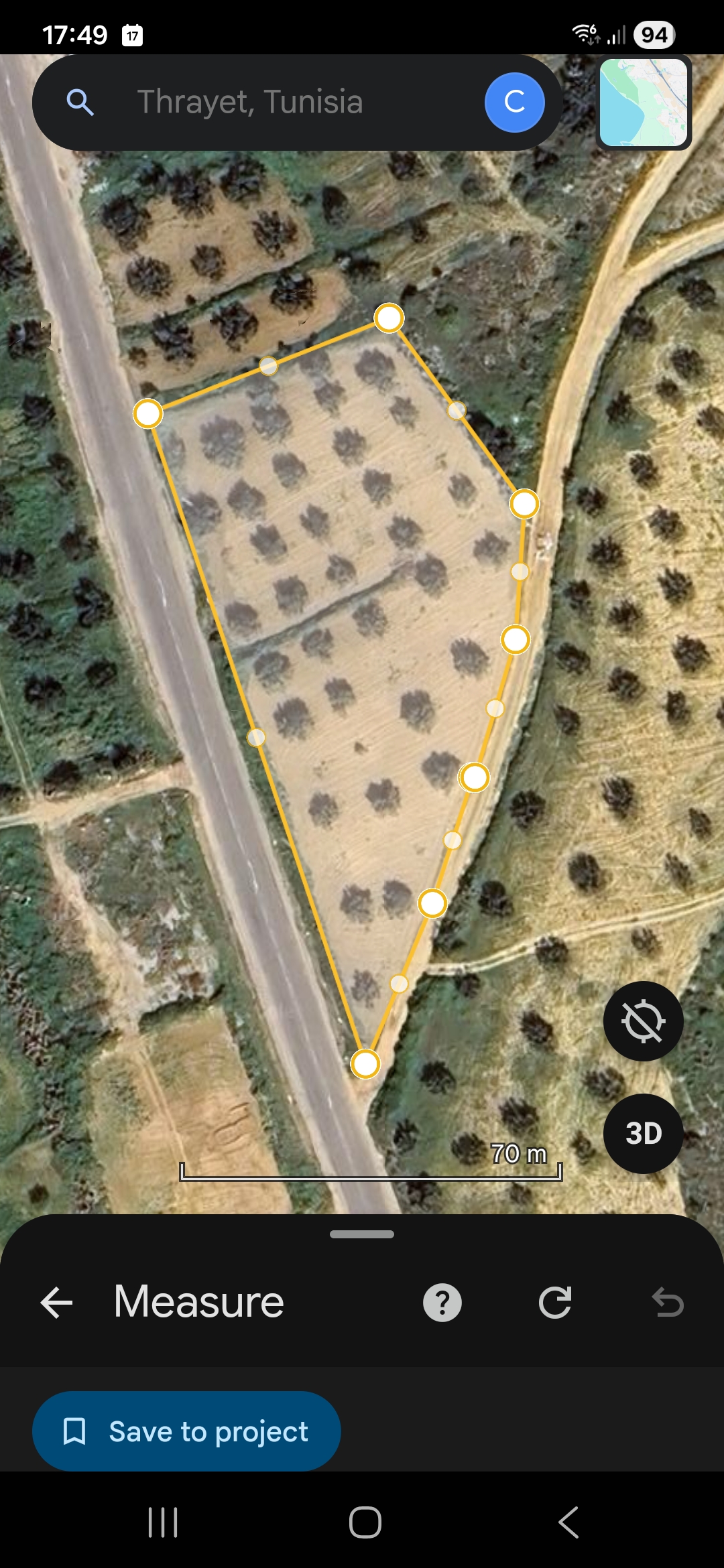724x1568 pixels.
Task: Go back from the Measure panel
Action: click(x=56, y=1303)
